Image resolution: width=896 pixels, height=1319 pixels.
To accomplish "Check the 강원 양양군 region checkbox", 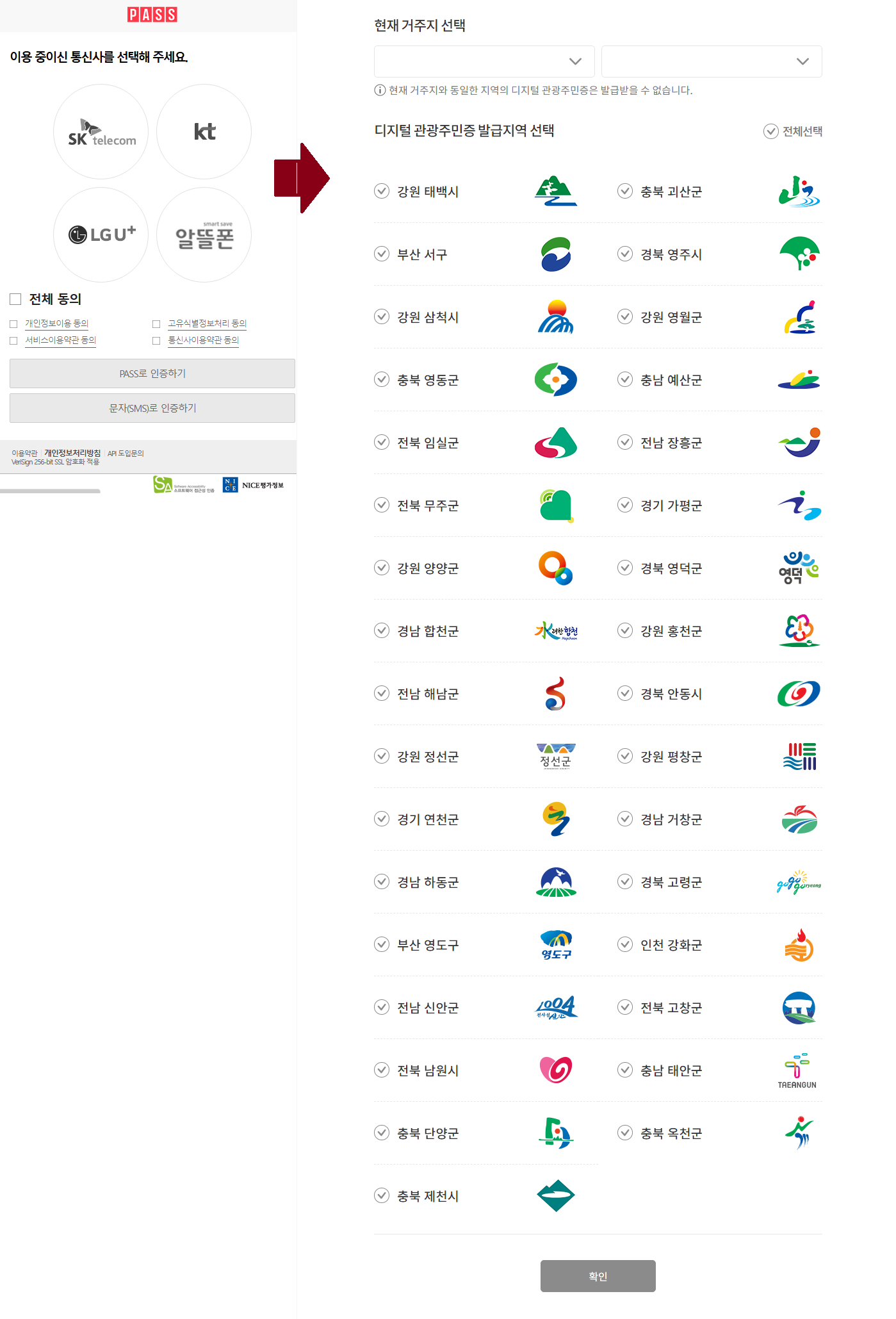I will click(x=381, y=568).
